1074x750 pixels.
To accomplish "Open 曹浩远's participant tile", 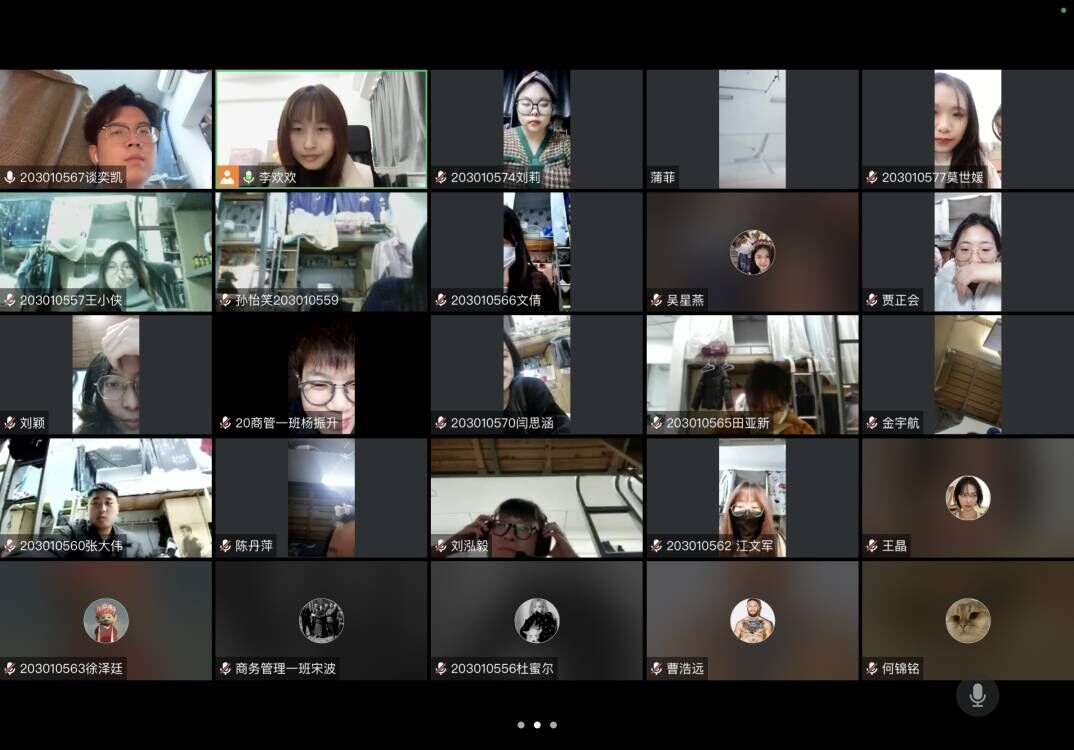I will pyautogui.click(x=752, y=621).
